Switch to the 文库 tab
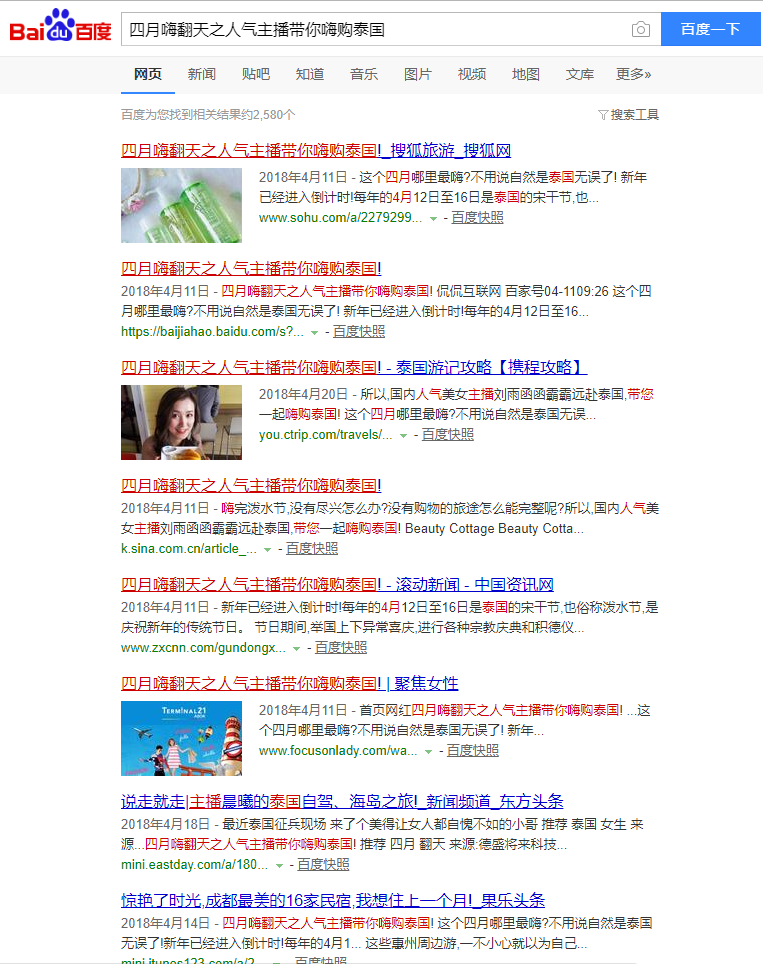This screenshot has height=964, width=763. coord(579,74)
